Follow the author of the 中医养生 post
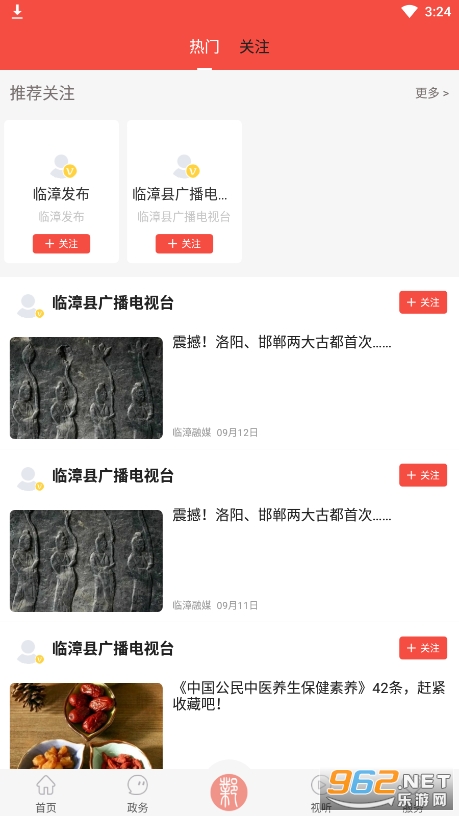459x816 pixels. 423,648
